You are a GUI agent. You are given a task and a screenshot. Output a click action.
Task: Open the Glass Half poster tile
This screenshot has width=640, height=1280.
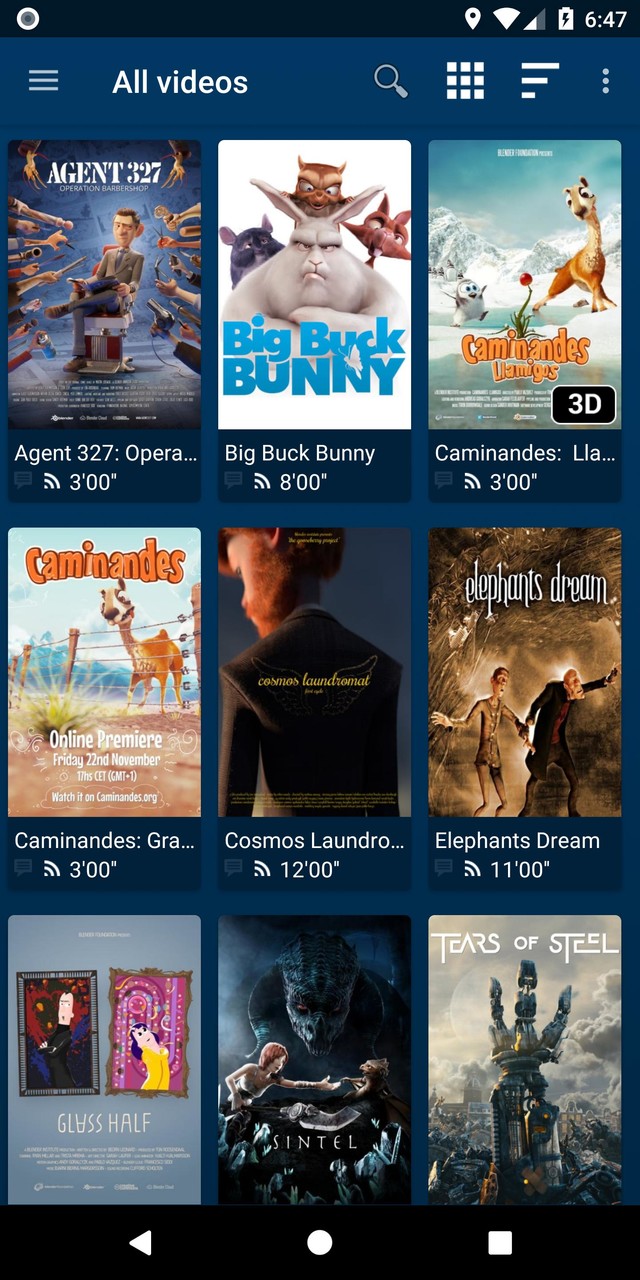click(105, 1058)
